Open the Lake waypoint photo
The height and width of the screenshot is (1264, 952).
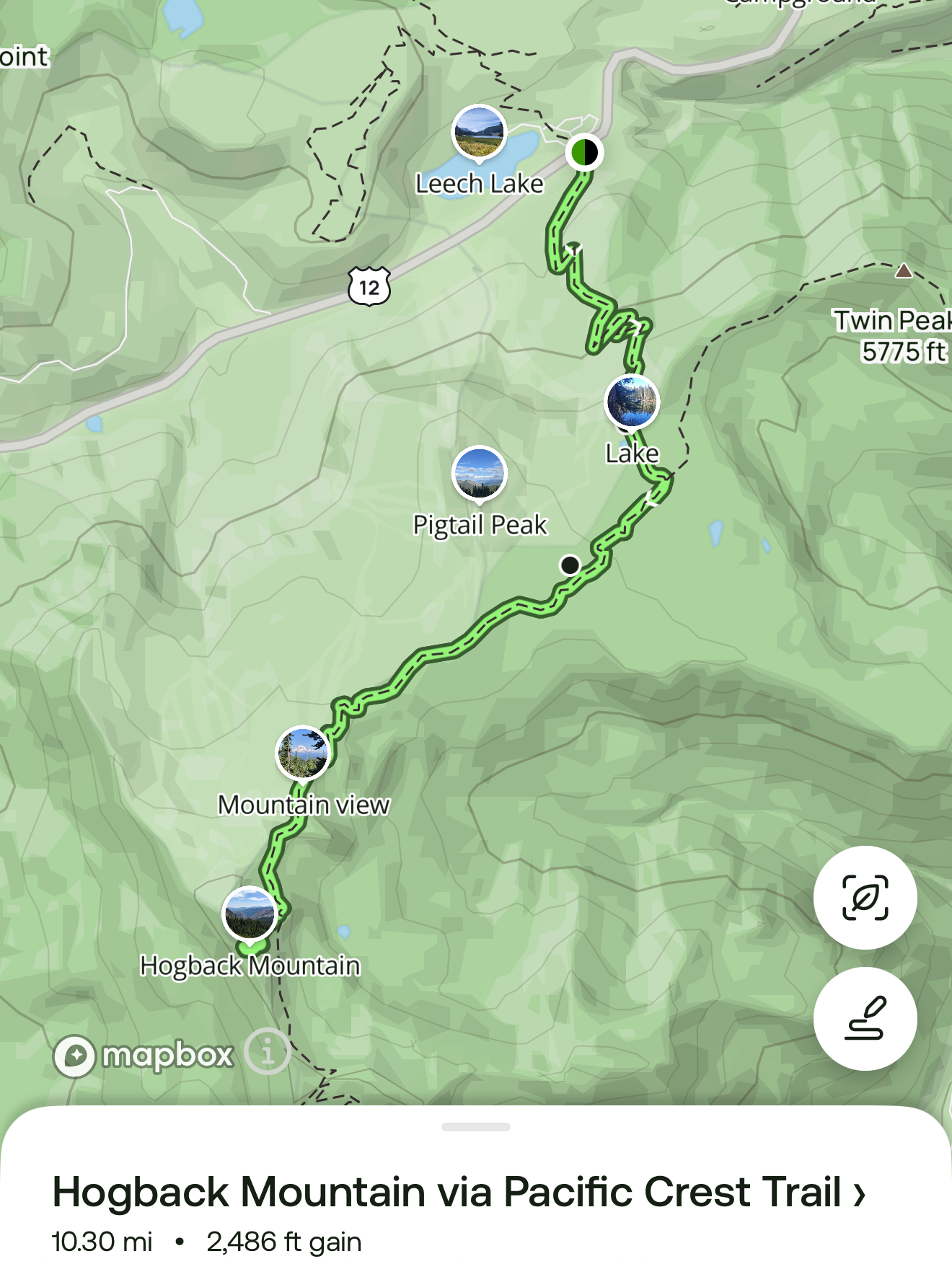(x=632, y=402)
